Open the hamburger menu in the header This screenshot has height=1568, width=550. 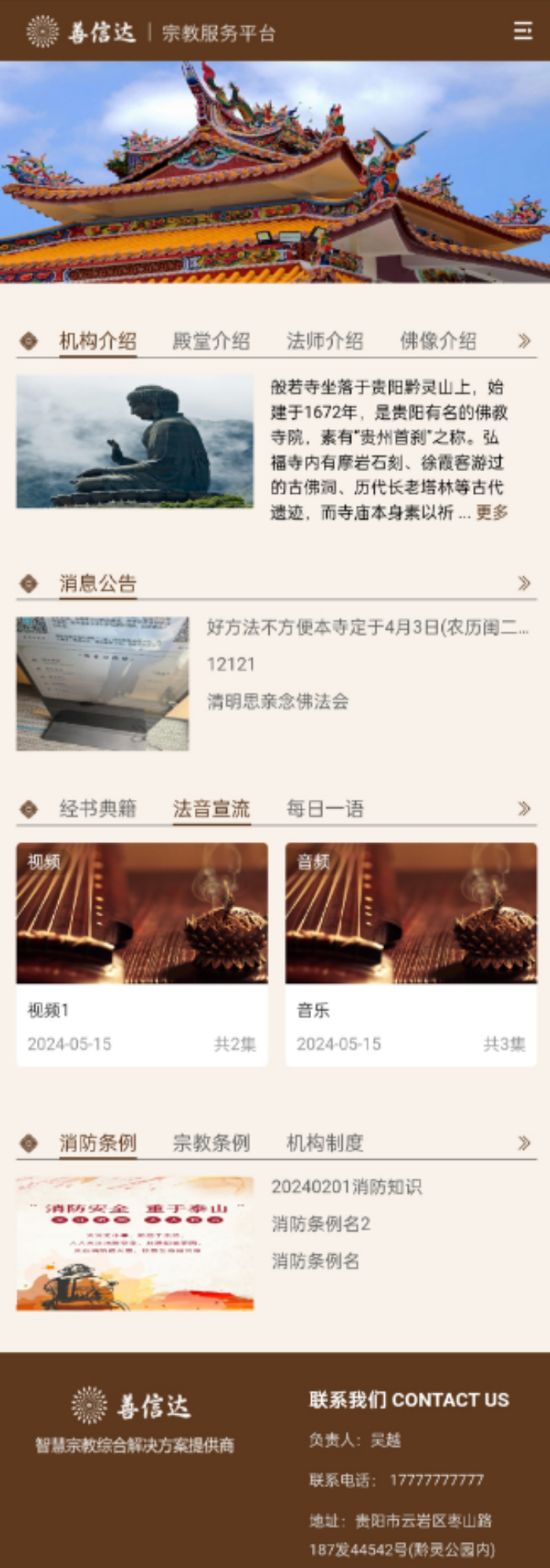click(522, 31)
